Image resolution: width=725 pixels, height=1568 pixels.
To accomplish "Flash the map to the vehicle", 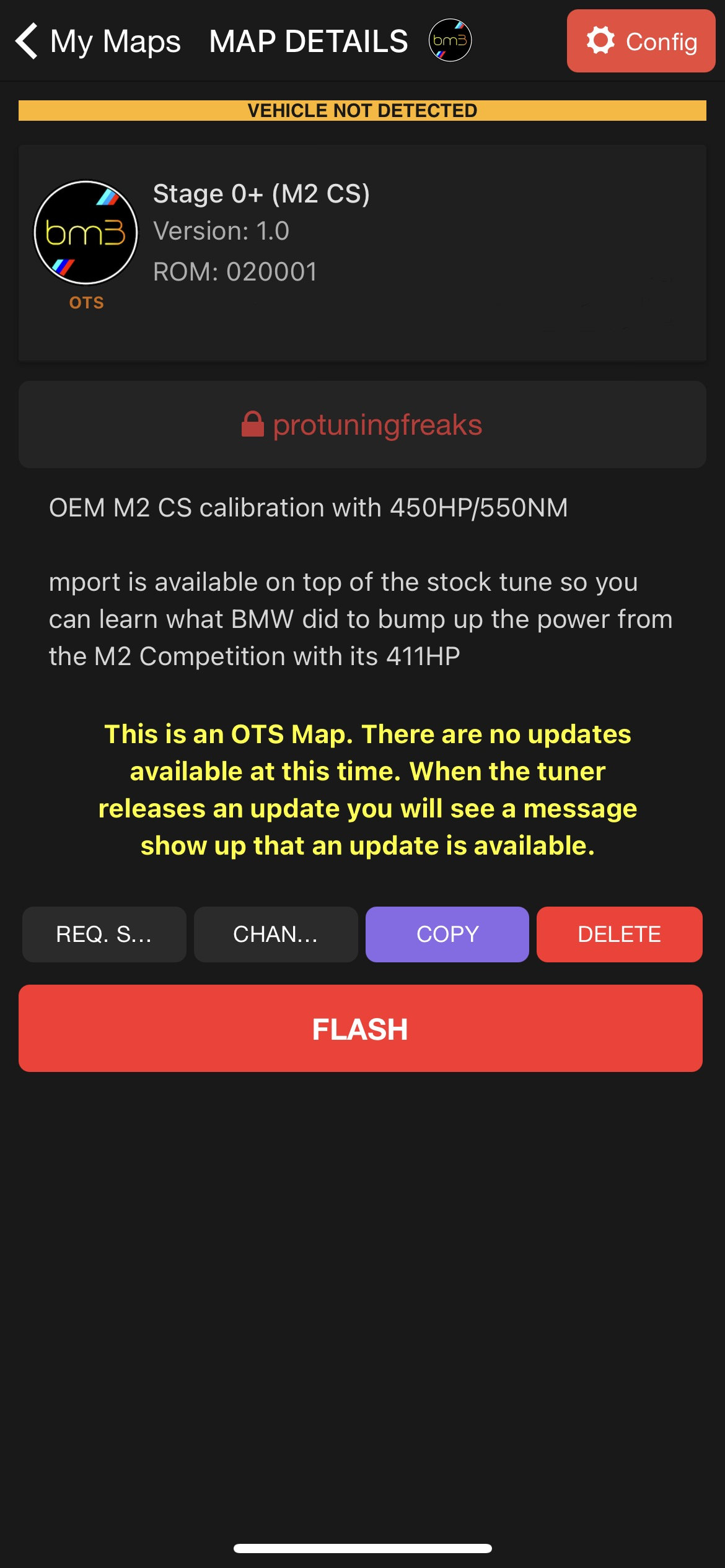I will (x=361, y=1028).
